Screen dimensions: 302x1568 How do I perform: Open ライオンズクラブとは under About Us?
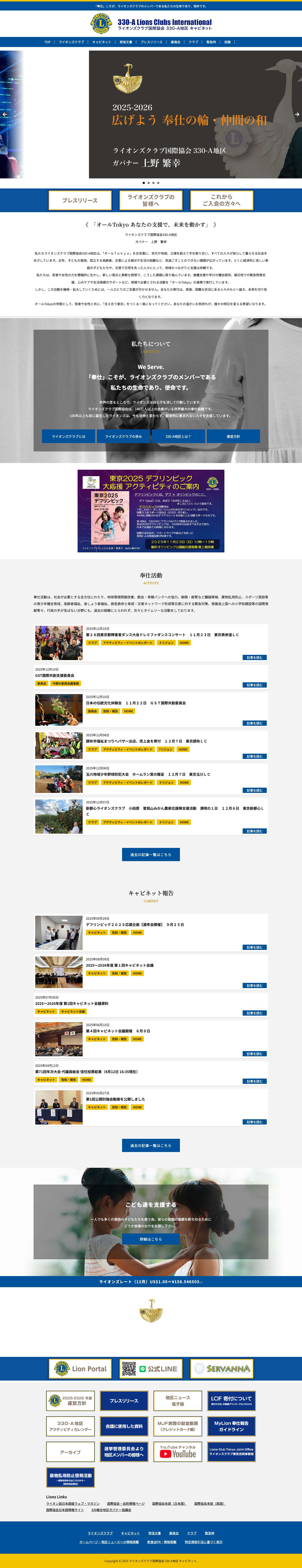(x=69, y=436)
